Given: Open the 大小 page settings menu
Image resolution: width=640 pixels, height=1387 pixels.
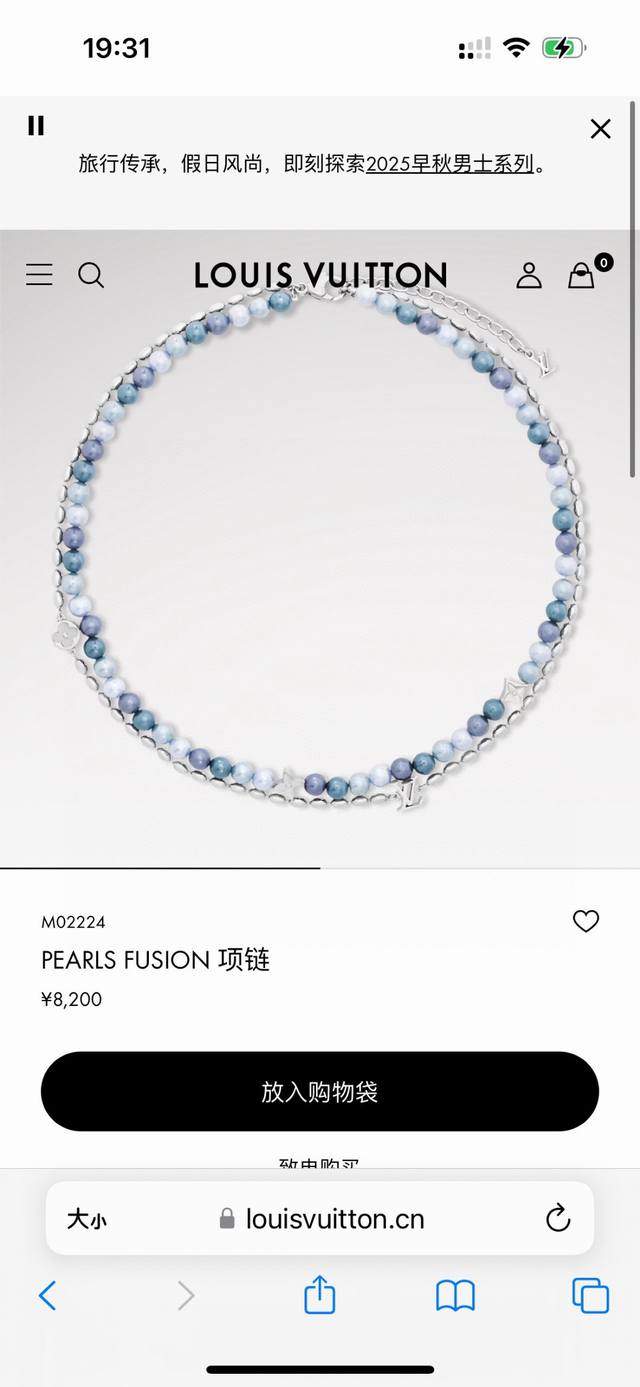Looking at the screenshot, I should 87,1219.
